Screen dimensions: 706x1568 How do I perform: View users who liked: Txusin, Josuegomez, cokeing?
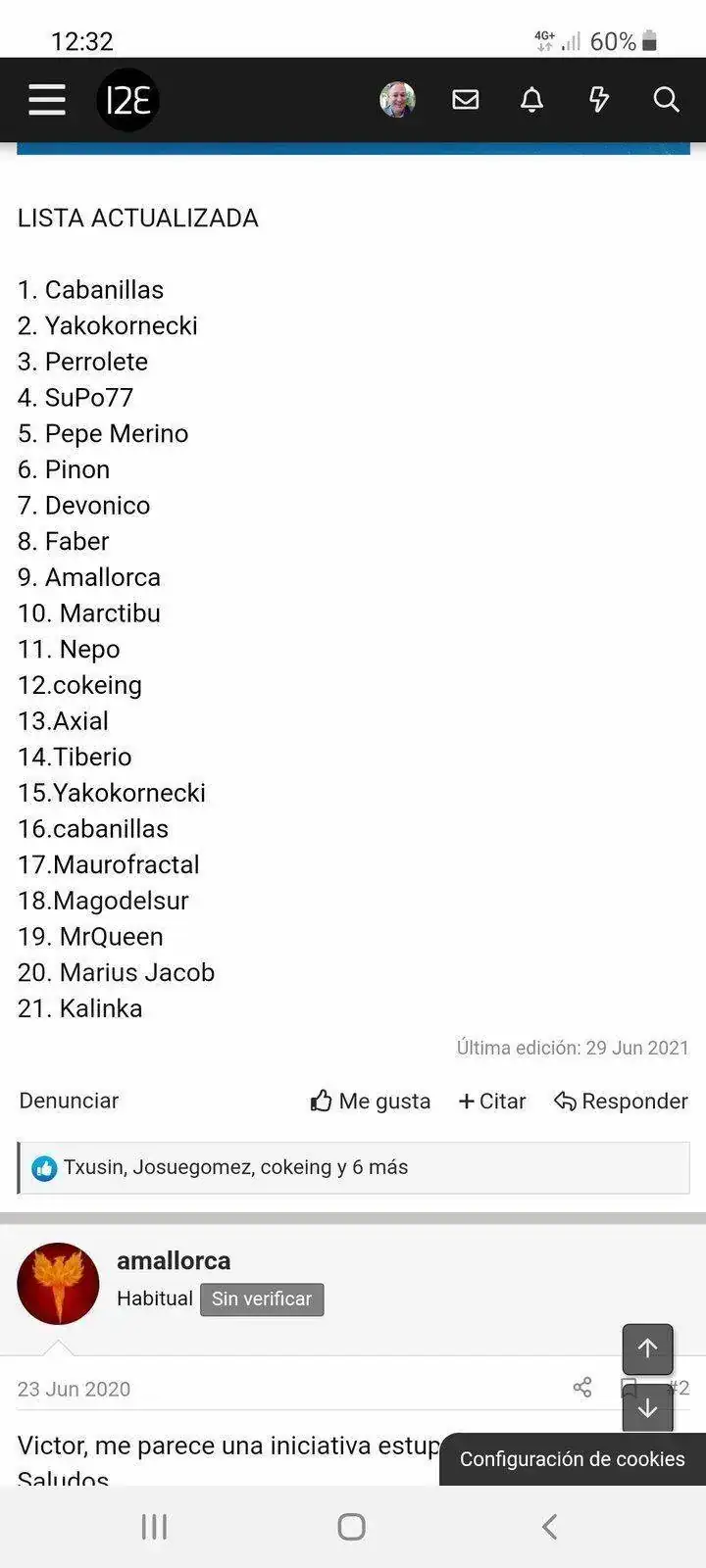click(x=235, y=1167)
